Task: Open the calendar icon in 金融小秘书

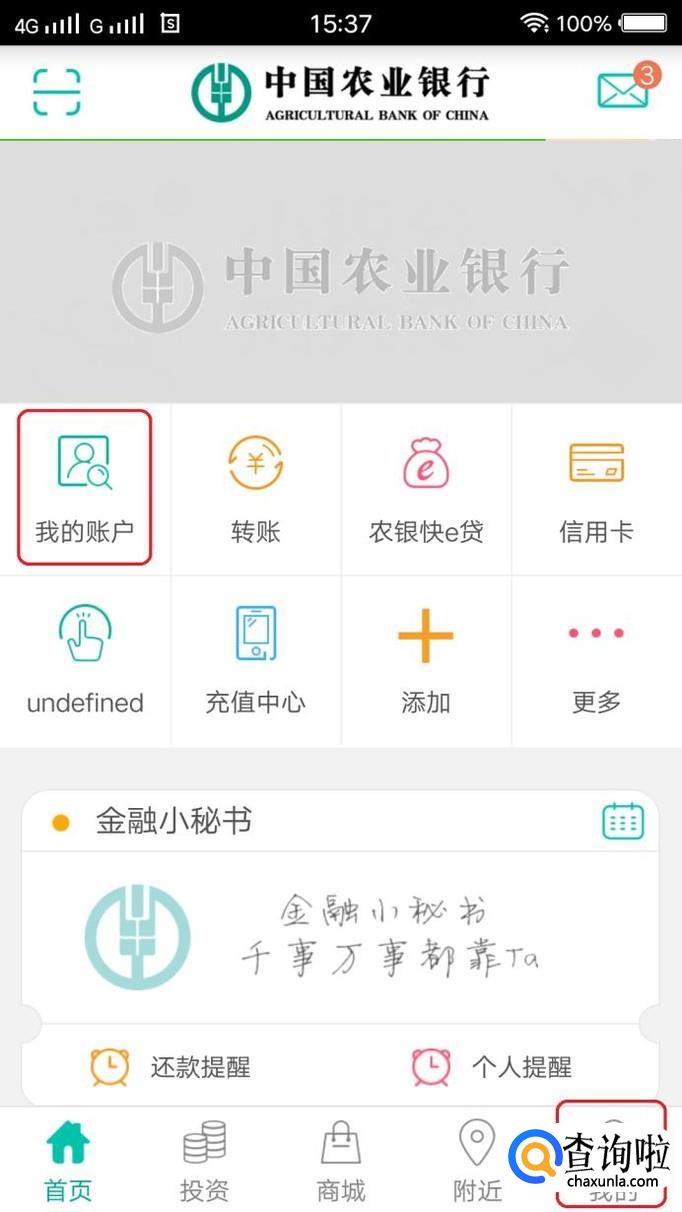Action: pos(622,822)
